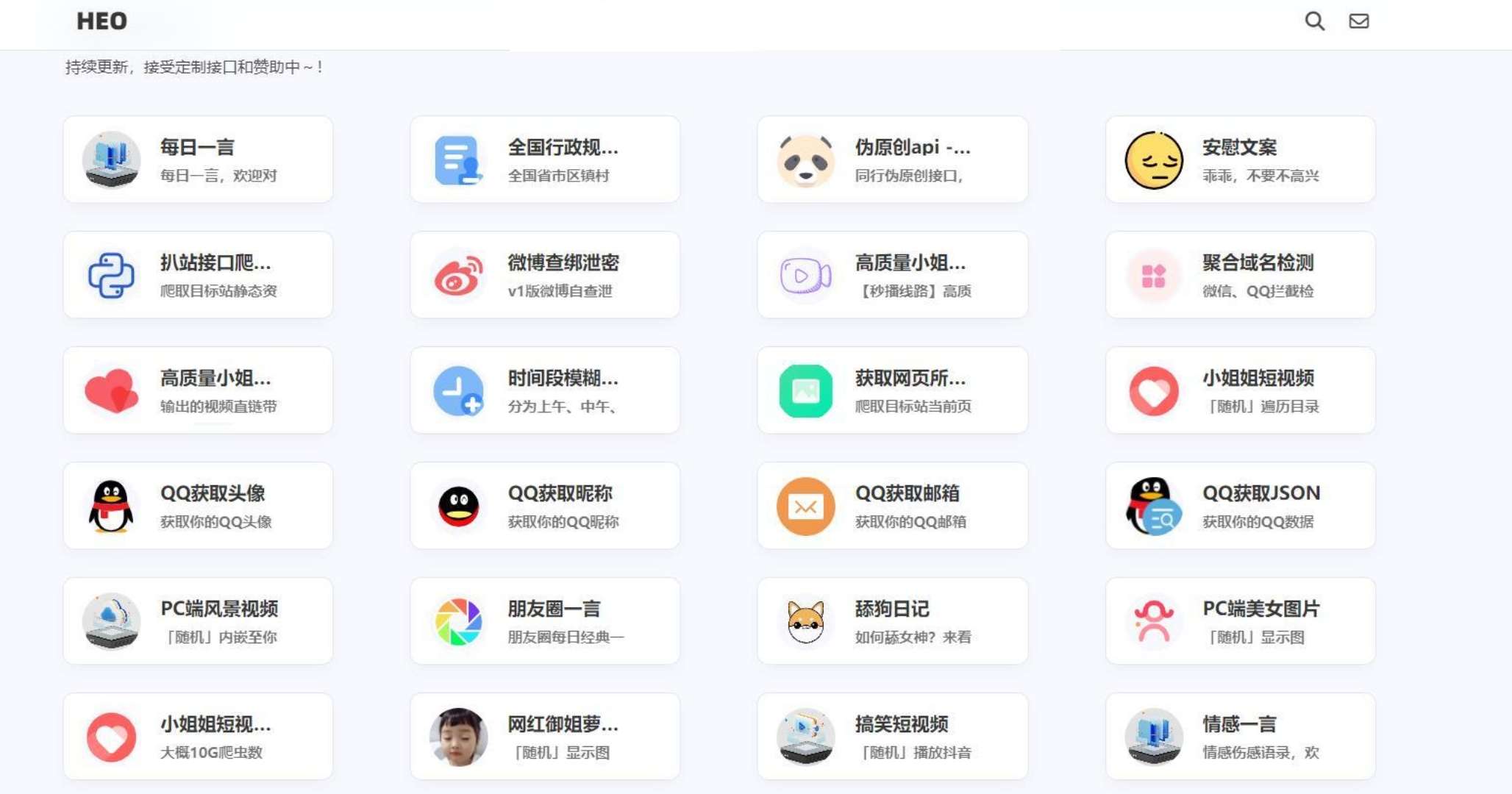
Task: Open the 聚合域名检测 card
Action: [1240, 275]
